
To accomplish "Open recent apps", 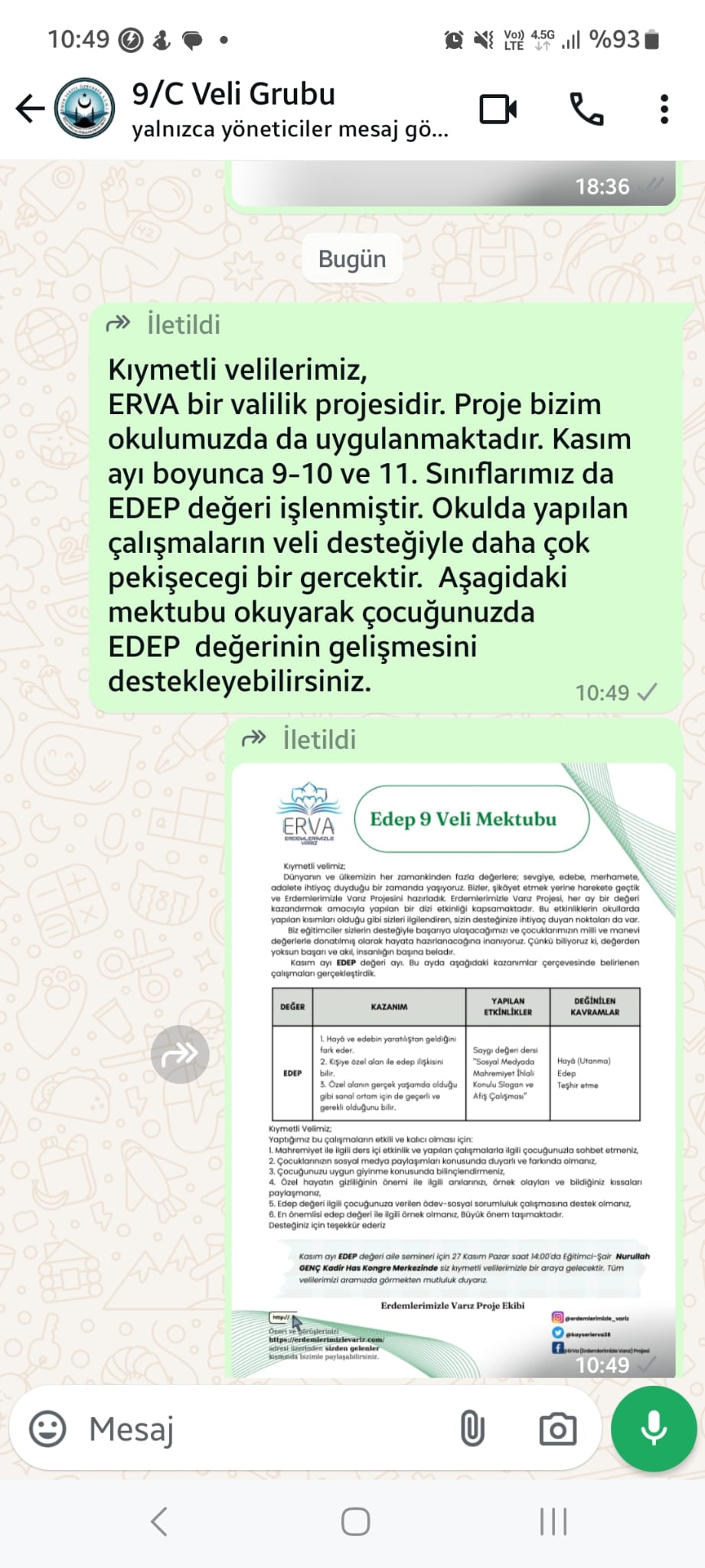I will click(553, 1521).
